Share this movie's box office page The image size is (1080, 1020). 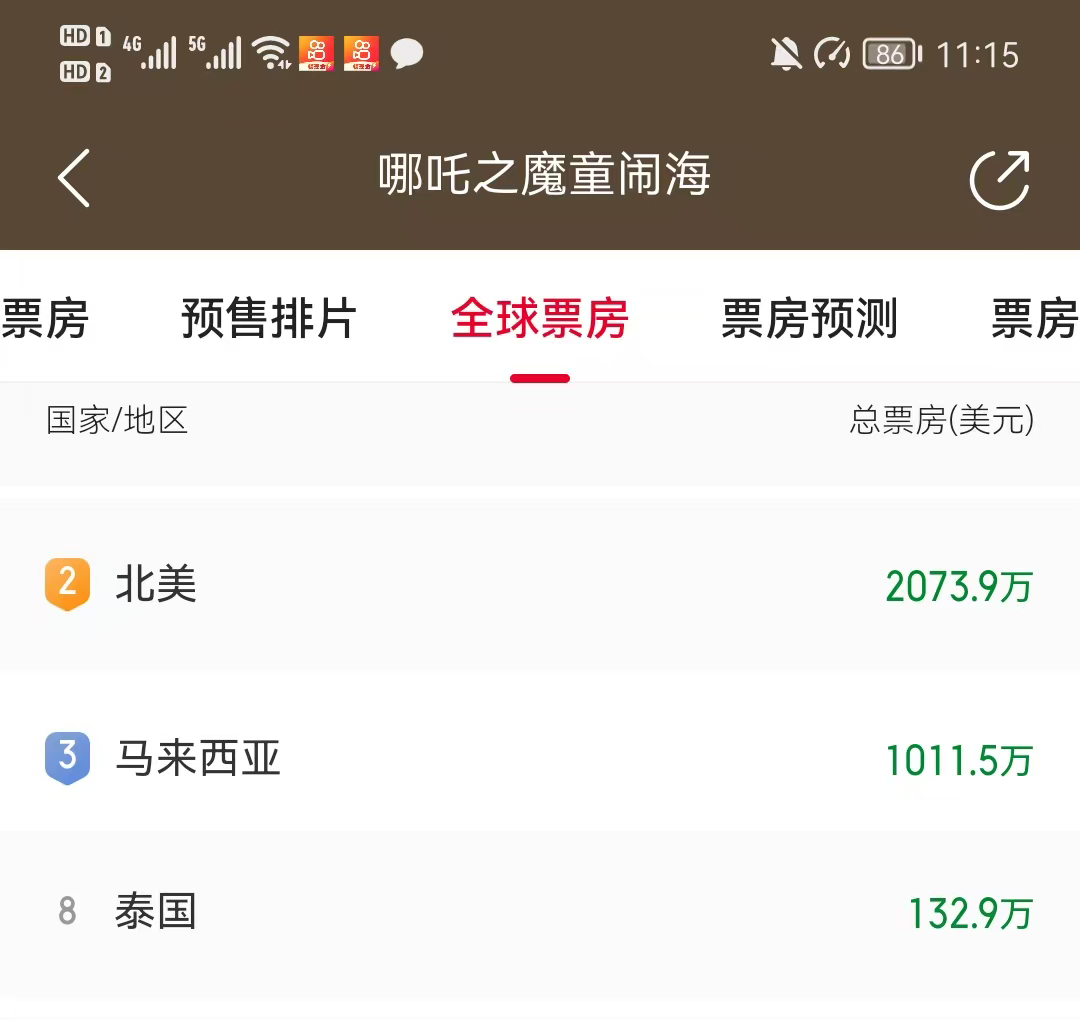(x=999, y=180)
